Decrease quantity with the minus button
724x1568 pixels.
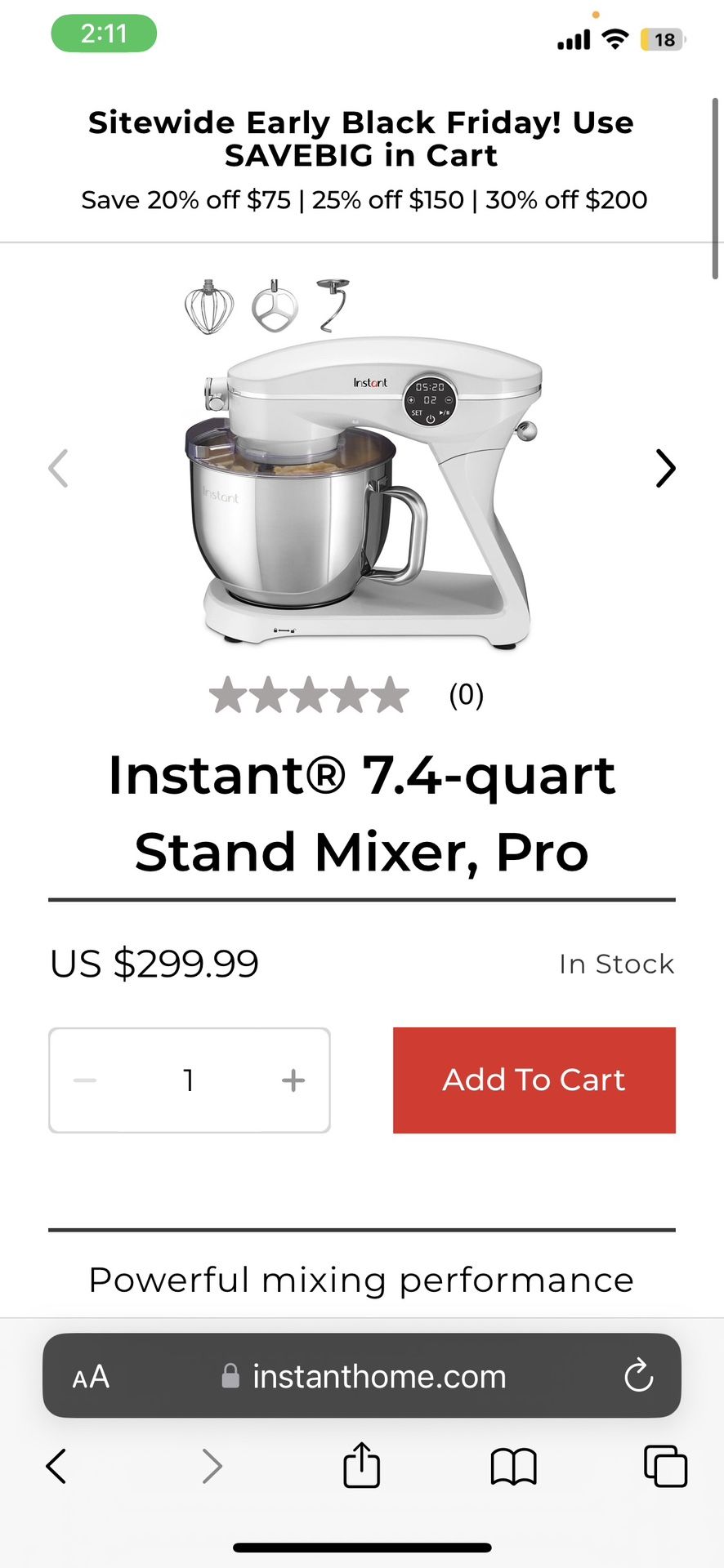pyautogui.click(x=85, y=1080)
